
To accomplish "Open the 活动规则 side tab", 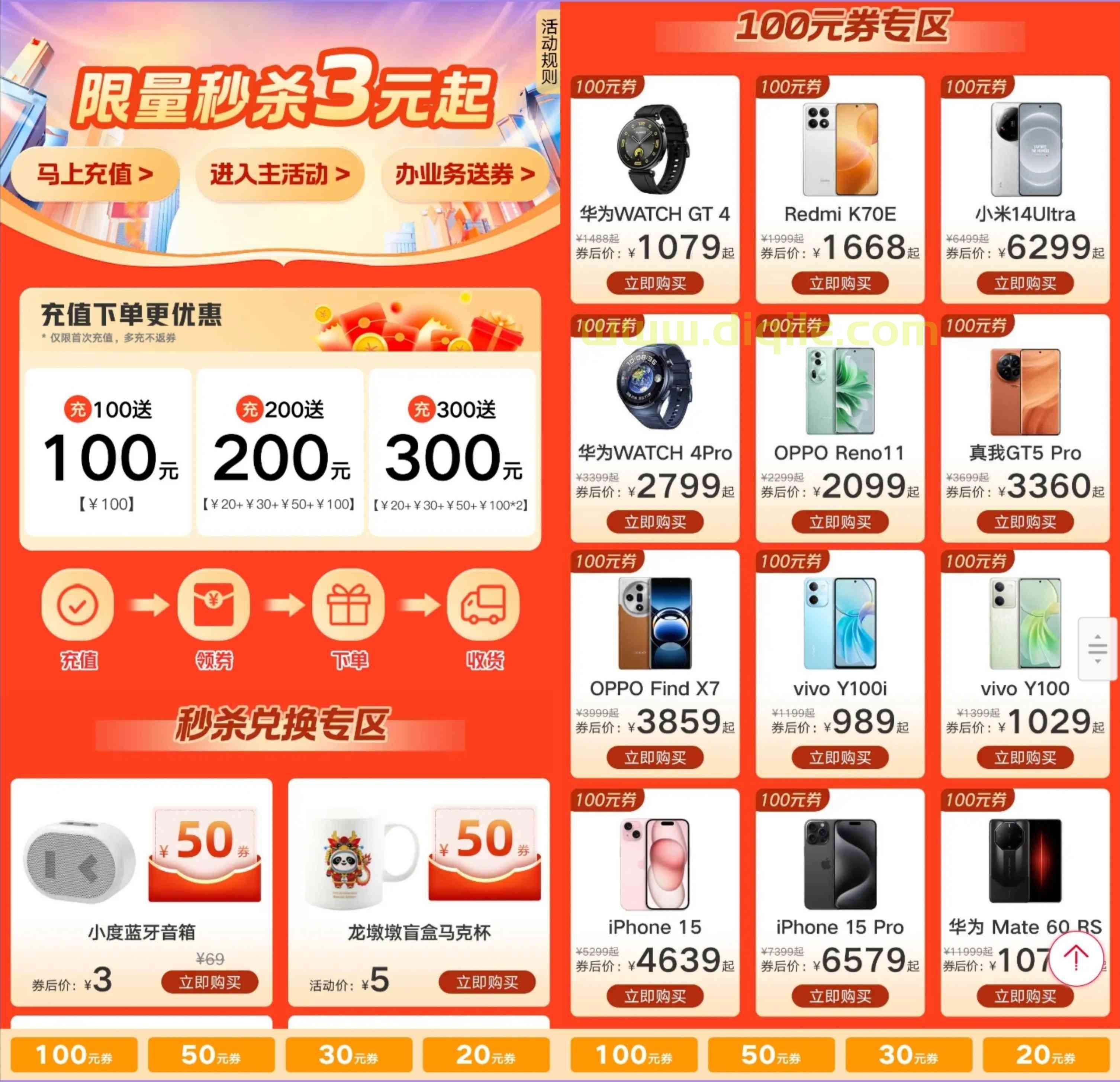I will pyautogui.click(x=548, y=51).
